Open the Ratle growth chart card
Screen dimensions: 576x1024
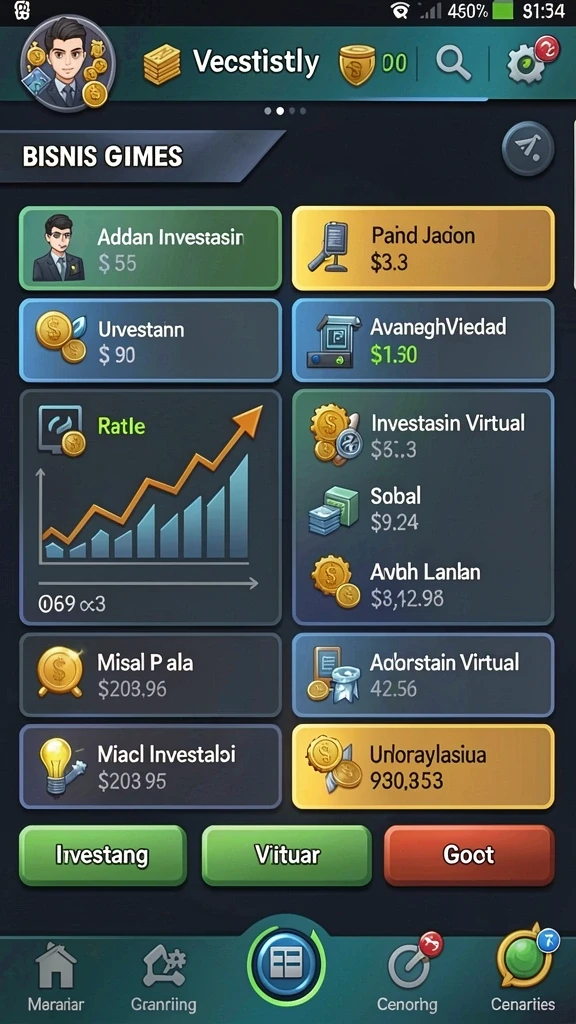(150, 507)
